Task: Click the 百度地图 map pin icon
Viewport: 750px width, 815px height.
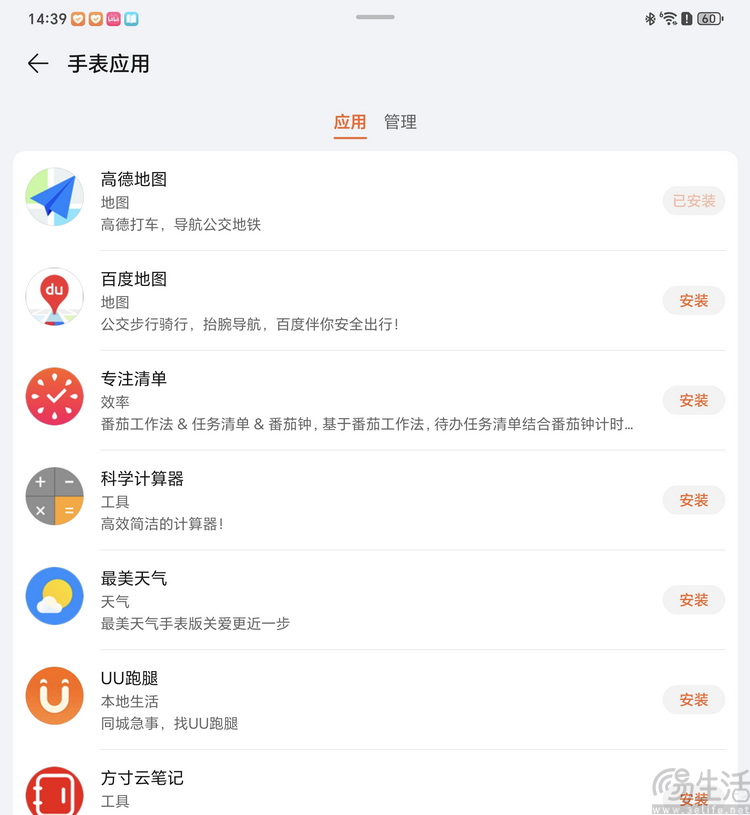Action: [54, 297]
